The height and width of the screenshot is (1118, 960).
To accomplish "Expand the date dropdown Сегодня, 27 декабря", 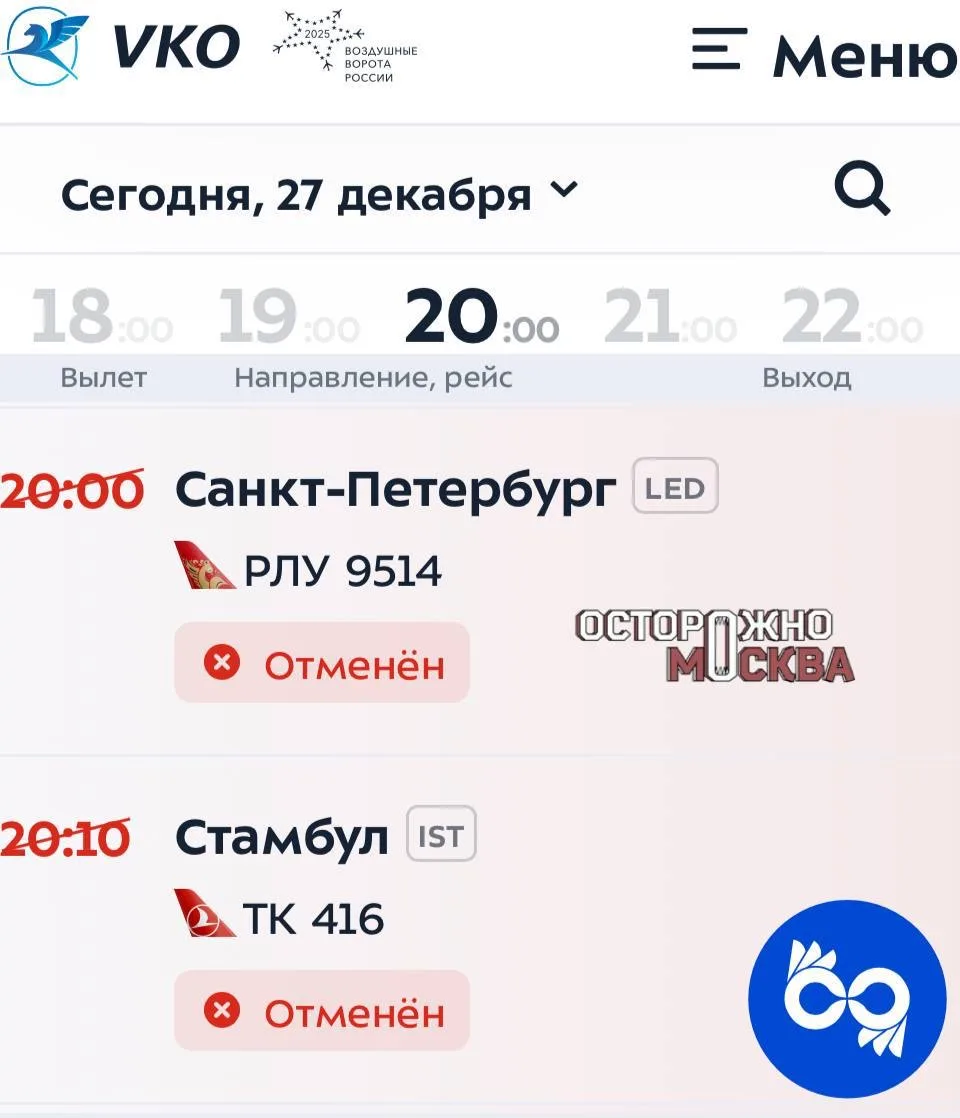I will pos(320,193).
